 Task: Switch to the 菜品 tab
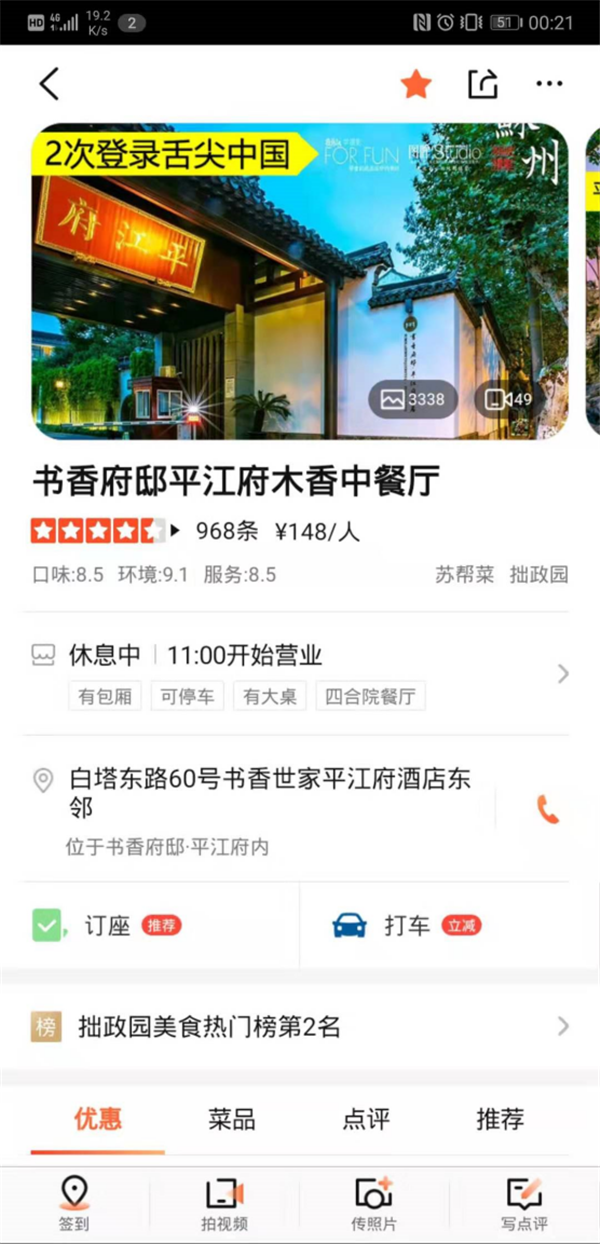pyautogui.click(x=232, y=1119)
